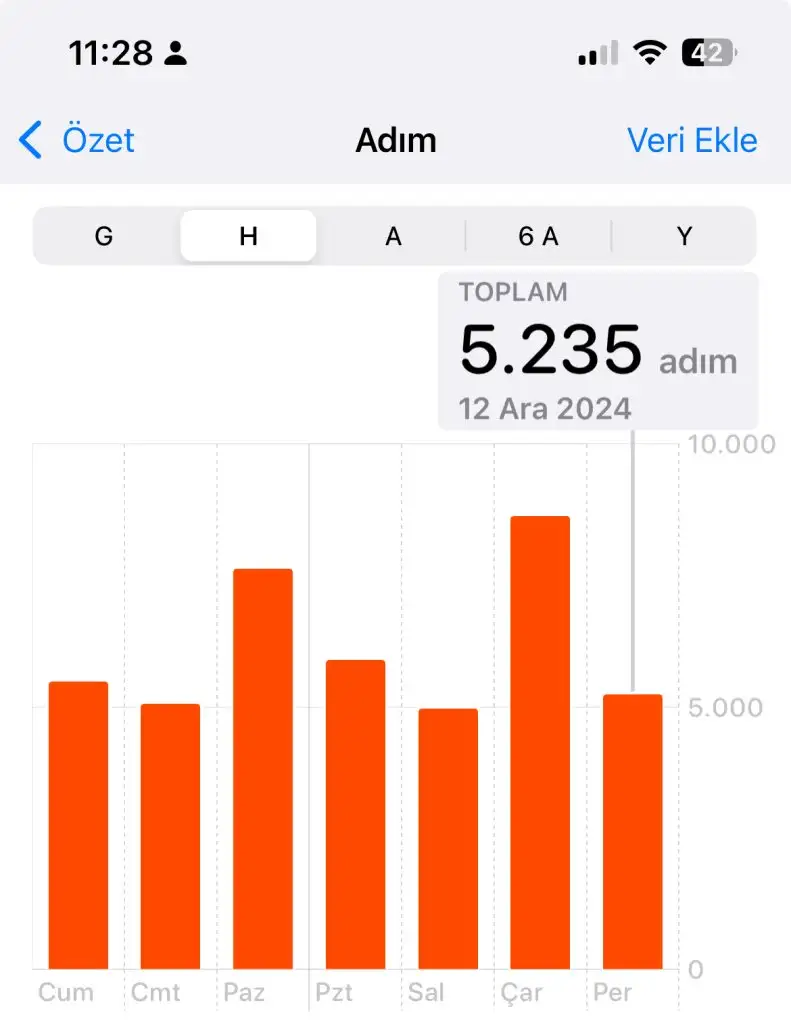Go back to Özet
Image resolution: width=791 pixels, height=1024 pixels.
point(77,140)
